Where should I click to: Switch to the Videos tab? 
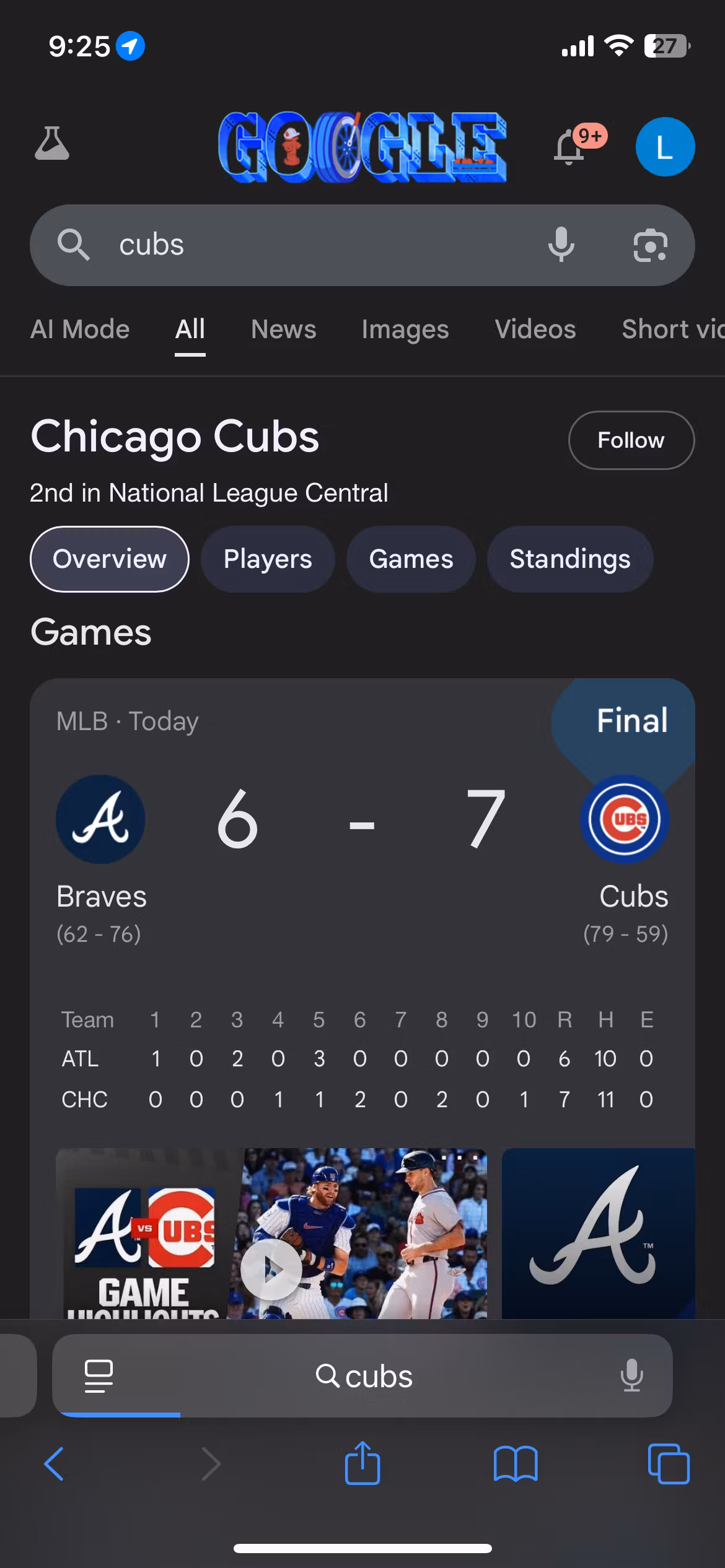535,329
